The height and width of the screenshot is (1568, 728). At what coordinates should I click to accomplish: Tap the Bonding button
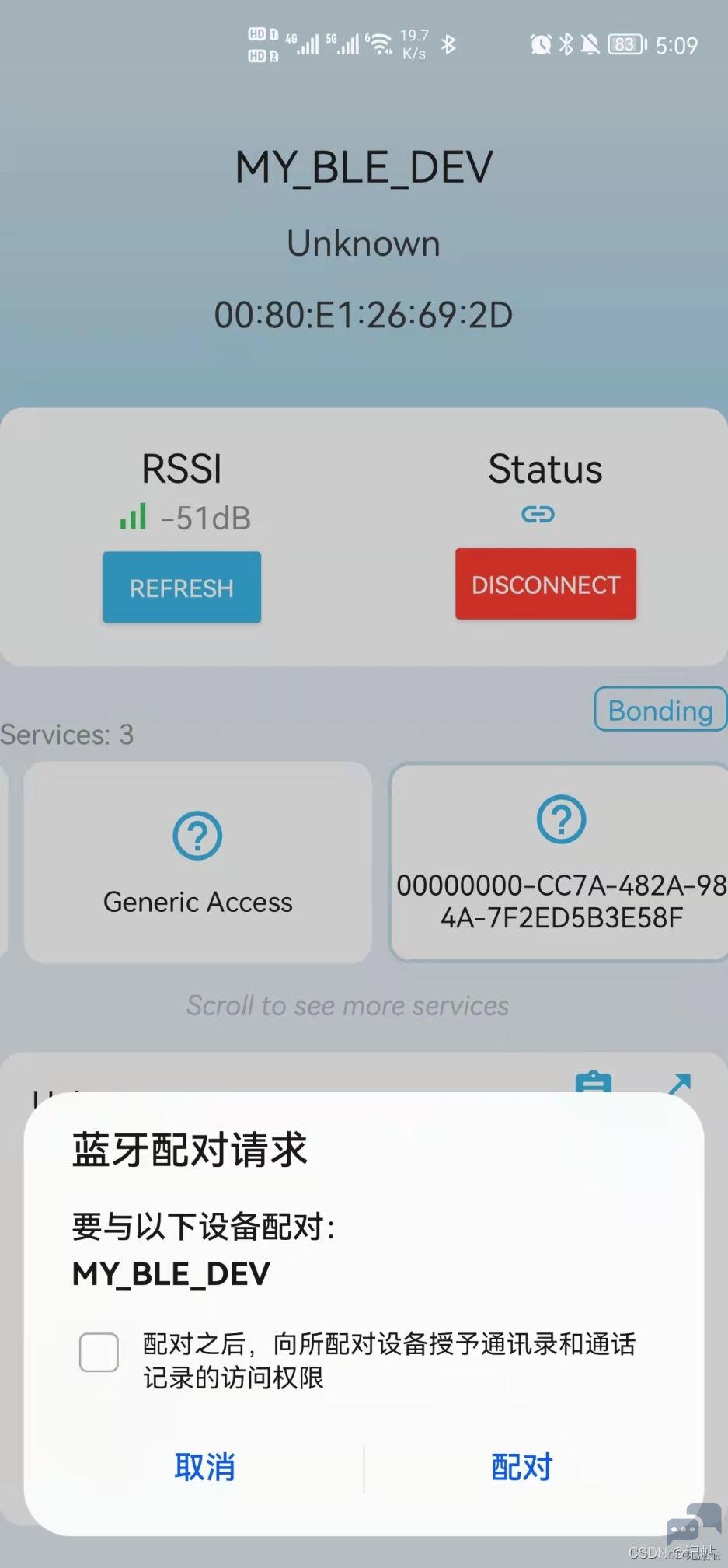tap(660, 710)
